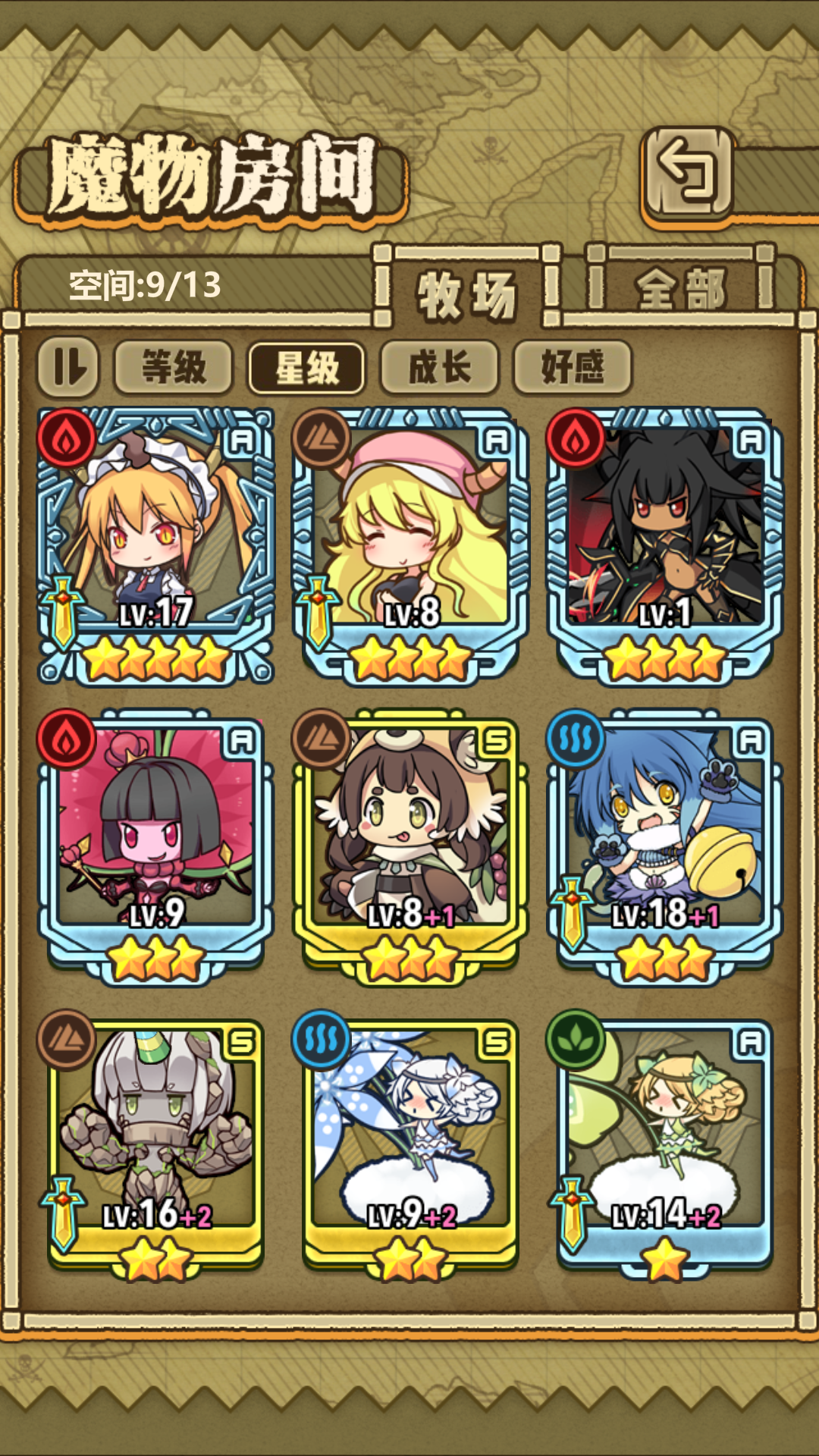Image resolution: width=819 pixels, height=1456 pixels.
Task: Sort monsters by 等级
Action: pyautogui.click(x=174, y=367)
